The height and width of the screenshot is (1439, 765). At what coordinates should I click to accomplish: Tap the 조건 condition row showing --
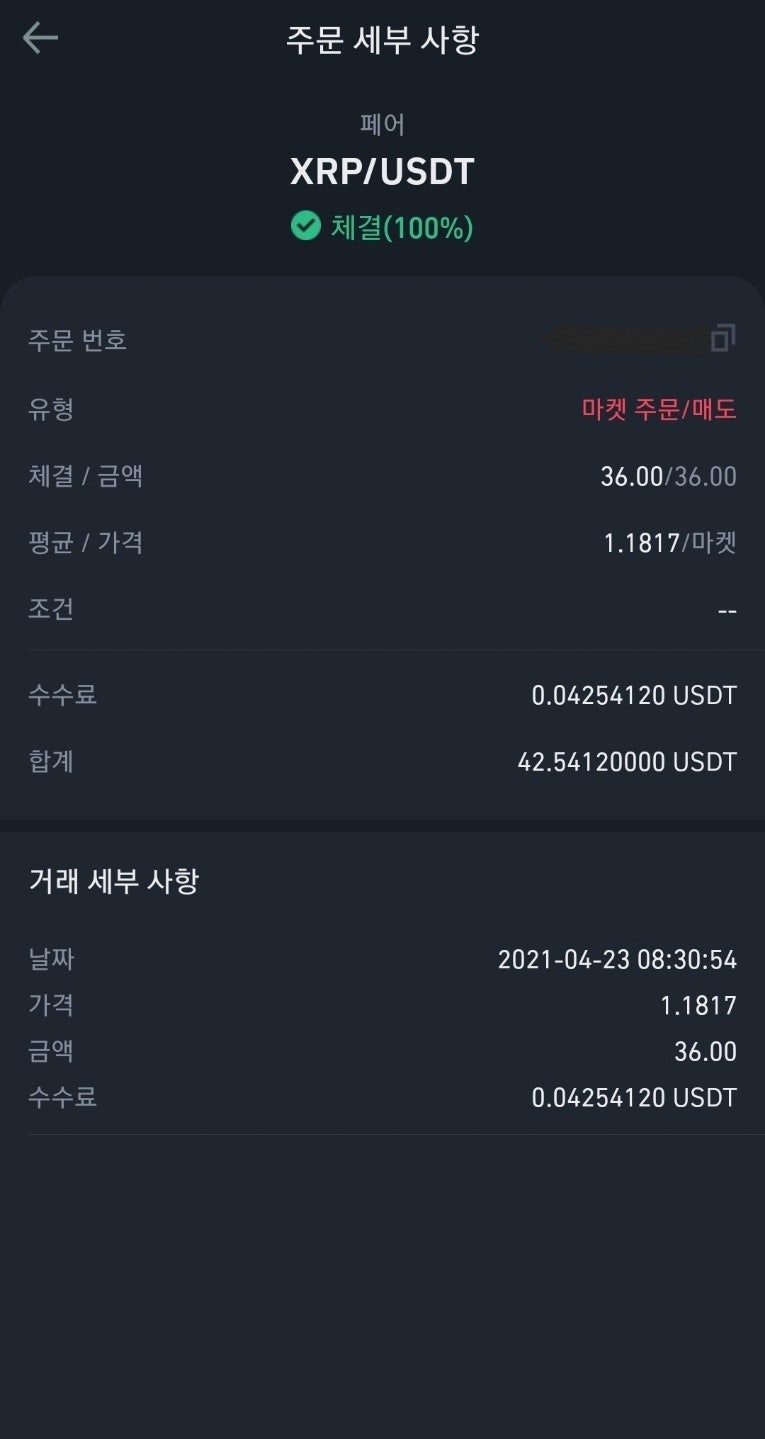tap(380, 609)
